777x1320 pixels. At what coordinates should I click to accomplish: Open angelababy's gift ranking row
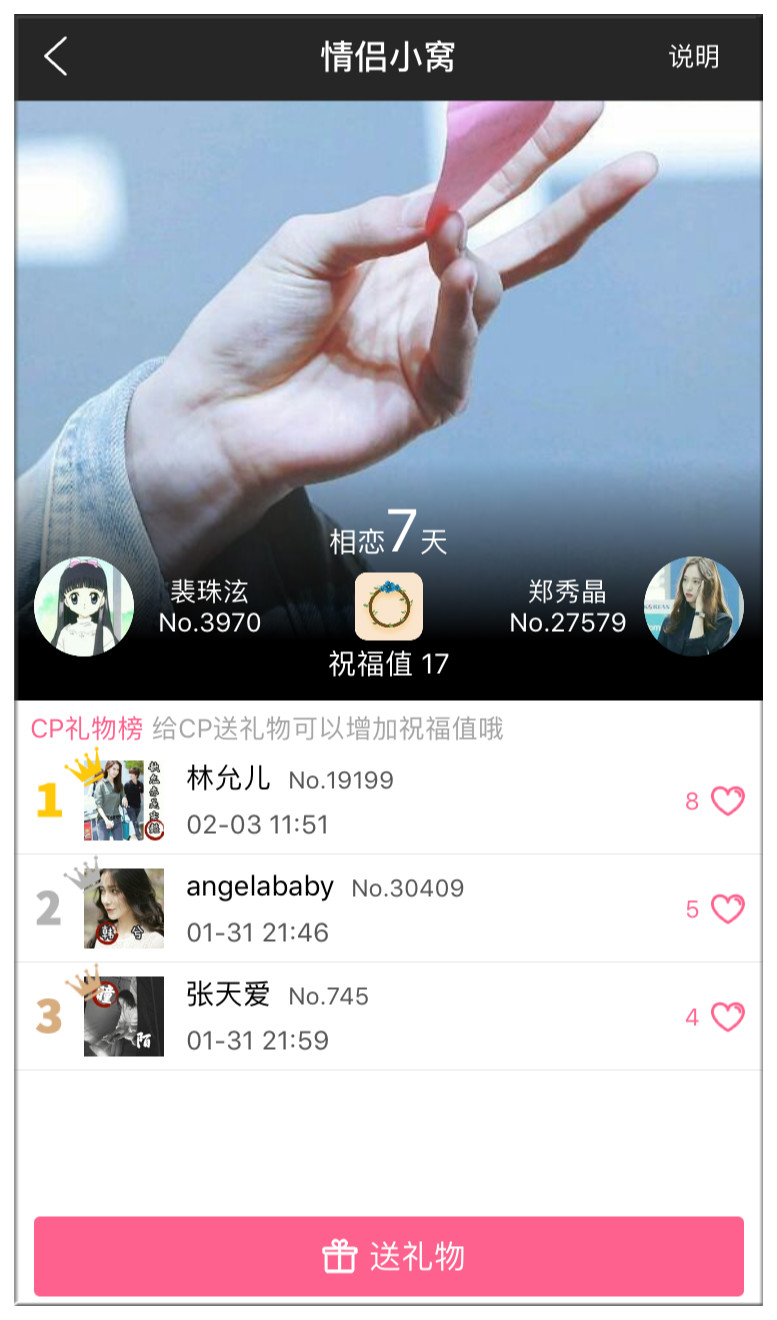tap(389, 909)
